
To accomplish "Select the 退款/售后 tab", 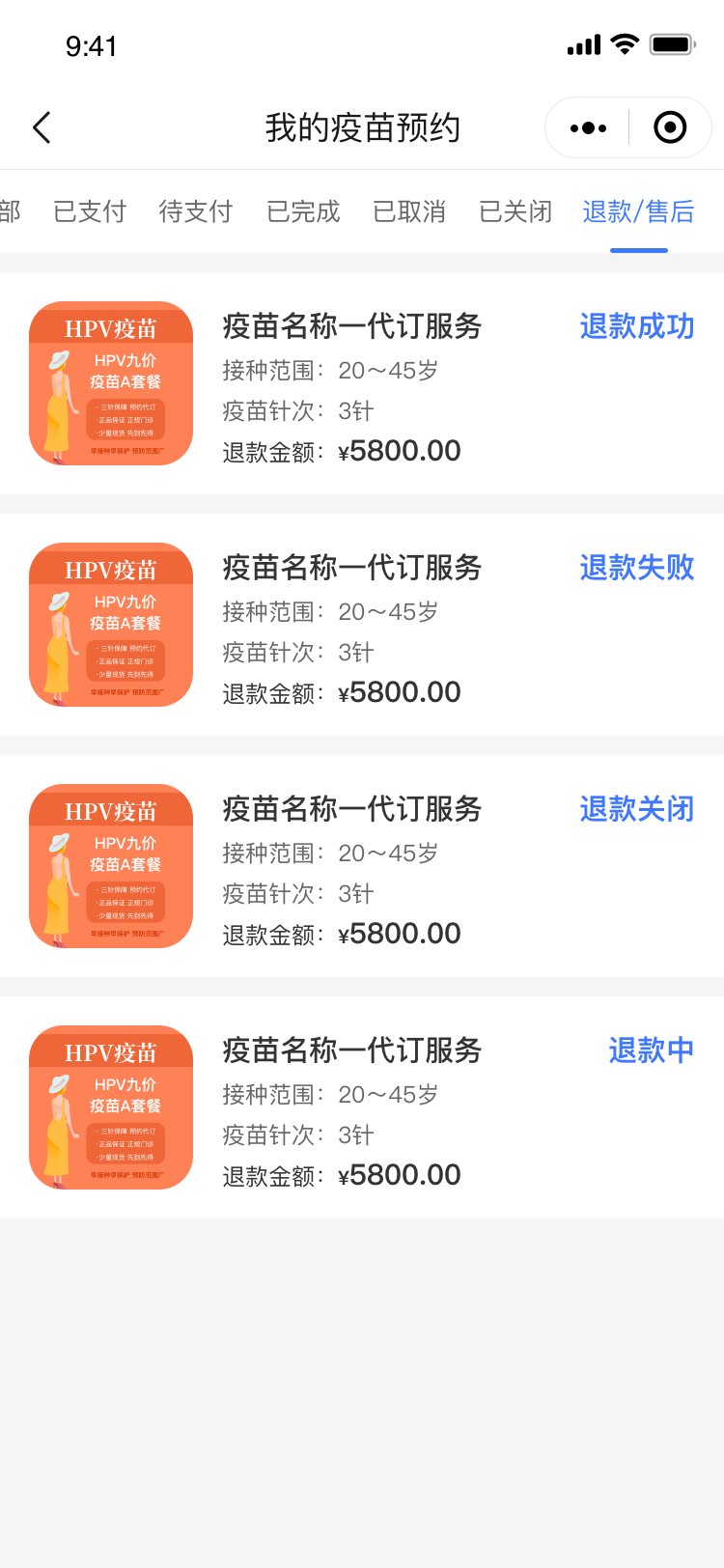I will coord(638,211).
